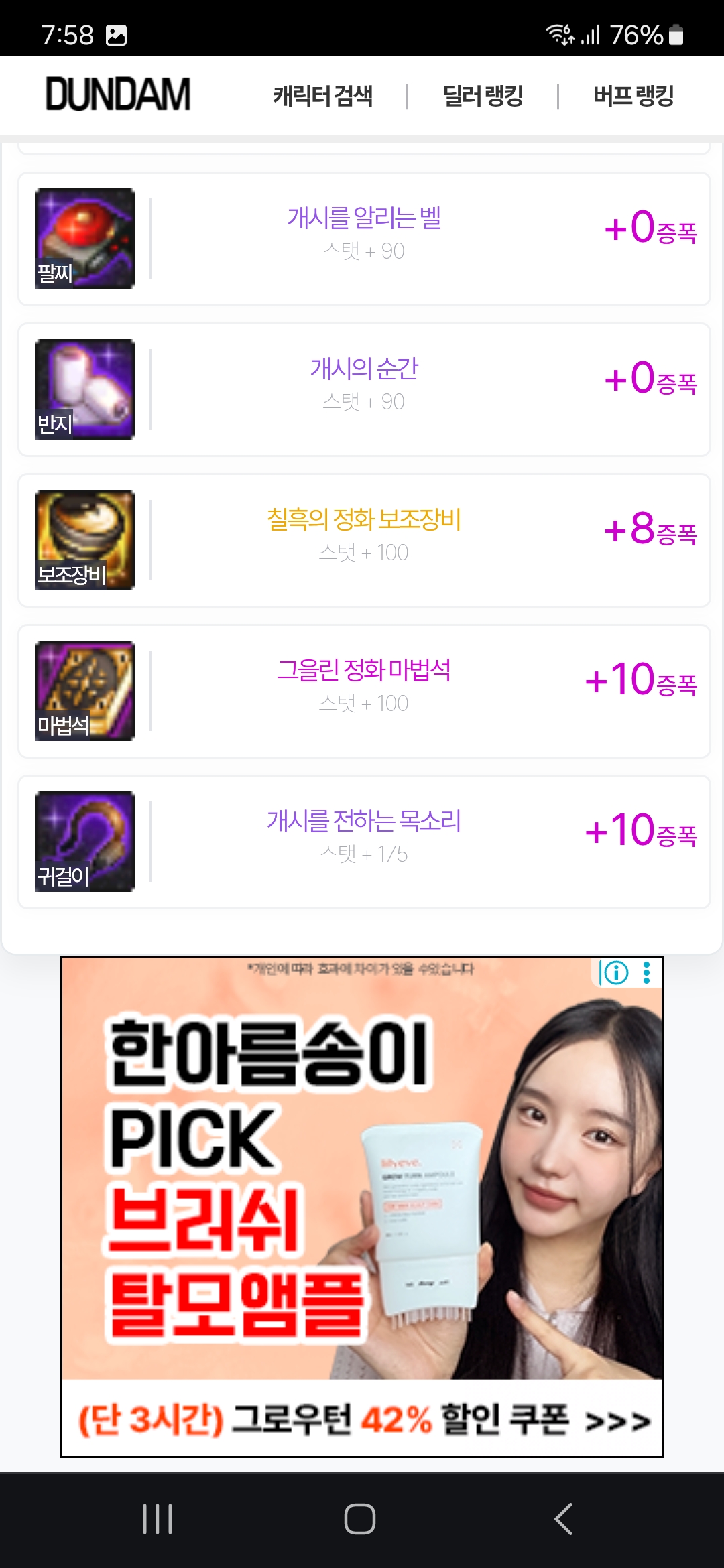Image resolution: width=724 pixels, height=1568 pixels.
Task: Switch to 딜러 랭킹 tab
Action: pyautogui.click(x=483, y=96)
